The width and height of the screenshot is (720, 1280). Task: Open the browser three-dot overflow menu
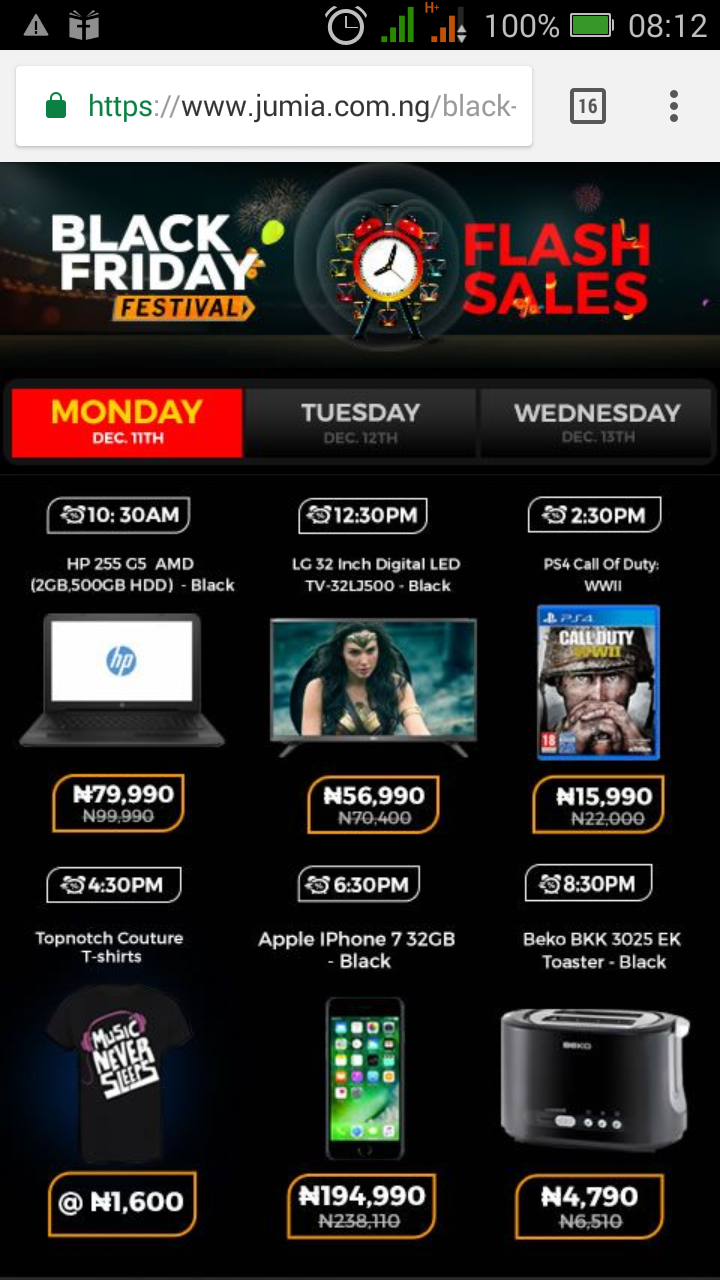673,105
